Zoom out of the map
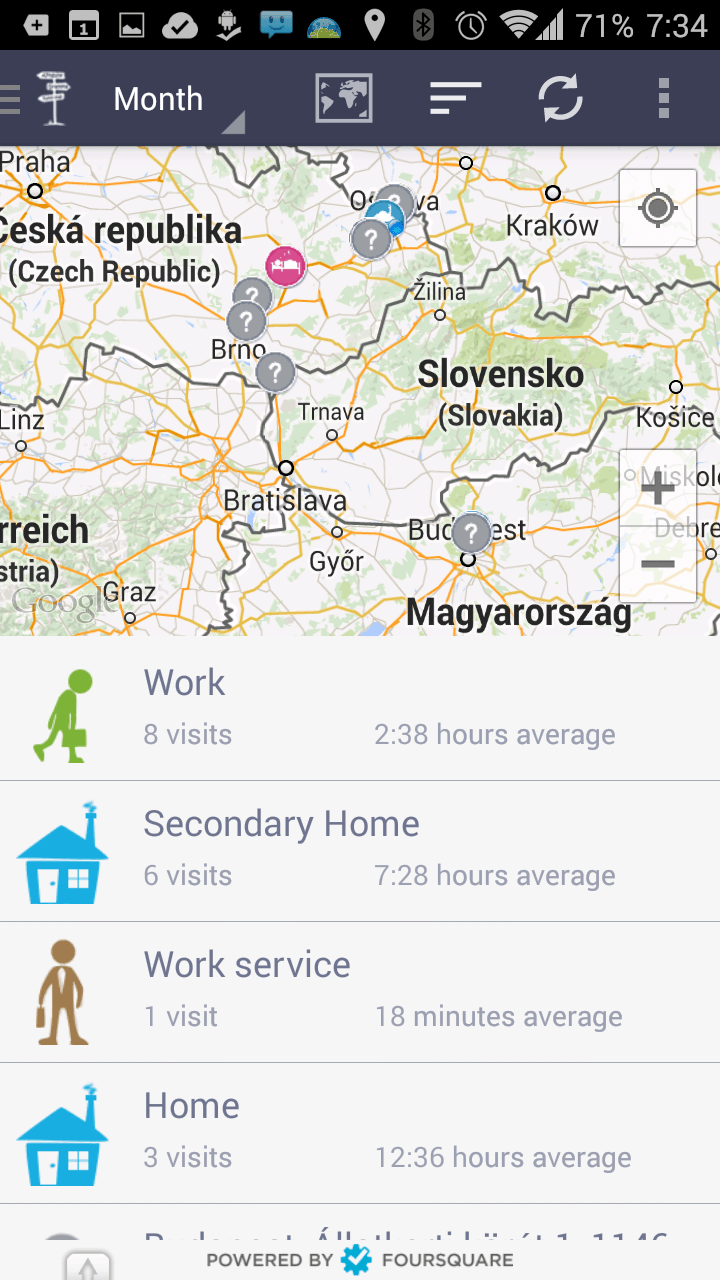 657,564
